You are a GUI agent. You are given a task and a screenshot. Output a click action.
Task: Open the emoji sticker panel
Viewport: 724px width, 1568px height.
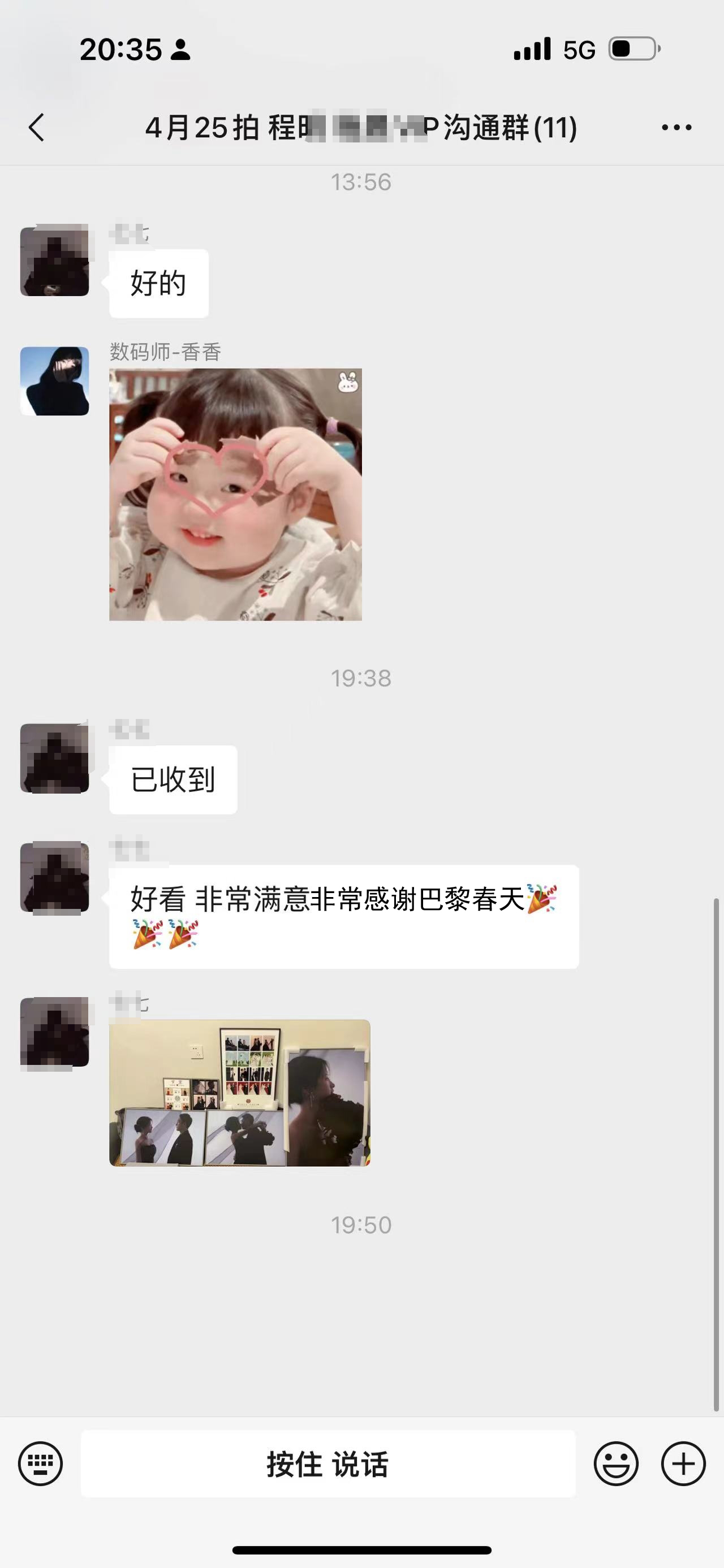pos(616,1463)
